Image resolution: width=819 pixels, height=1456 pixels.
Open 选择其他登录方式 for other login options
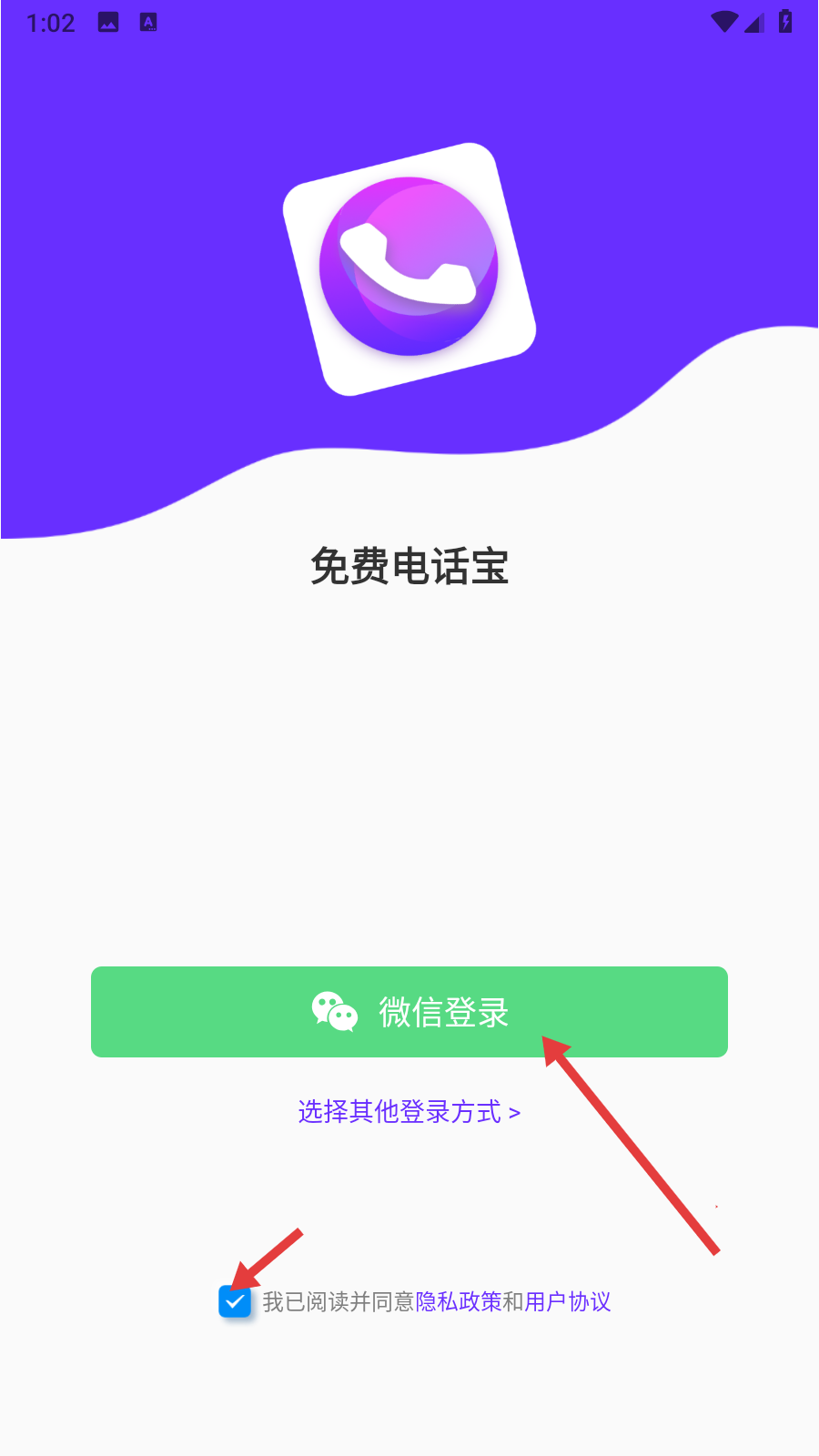pos(409,1112)
